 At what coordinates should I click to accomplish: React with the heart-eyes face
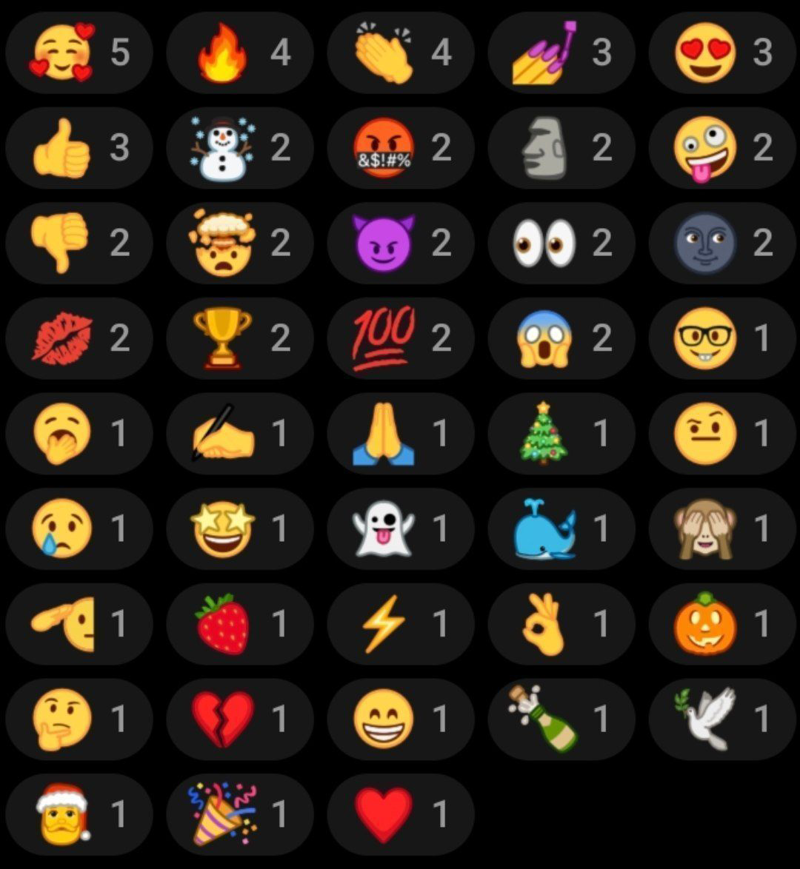[722, 53]
